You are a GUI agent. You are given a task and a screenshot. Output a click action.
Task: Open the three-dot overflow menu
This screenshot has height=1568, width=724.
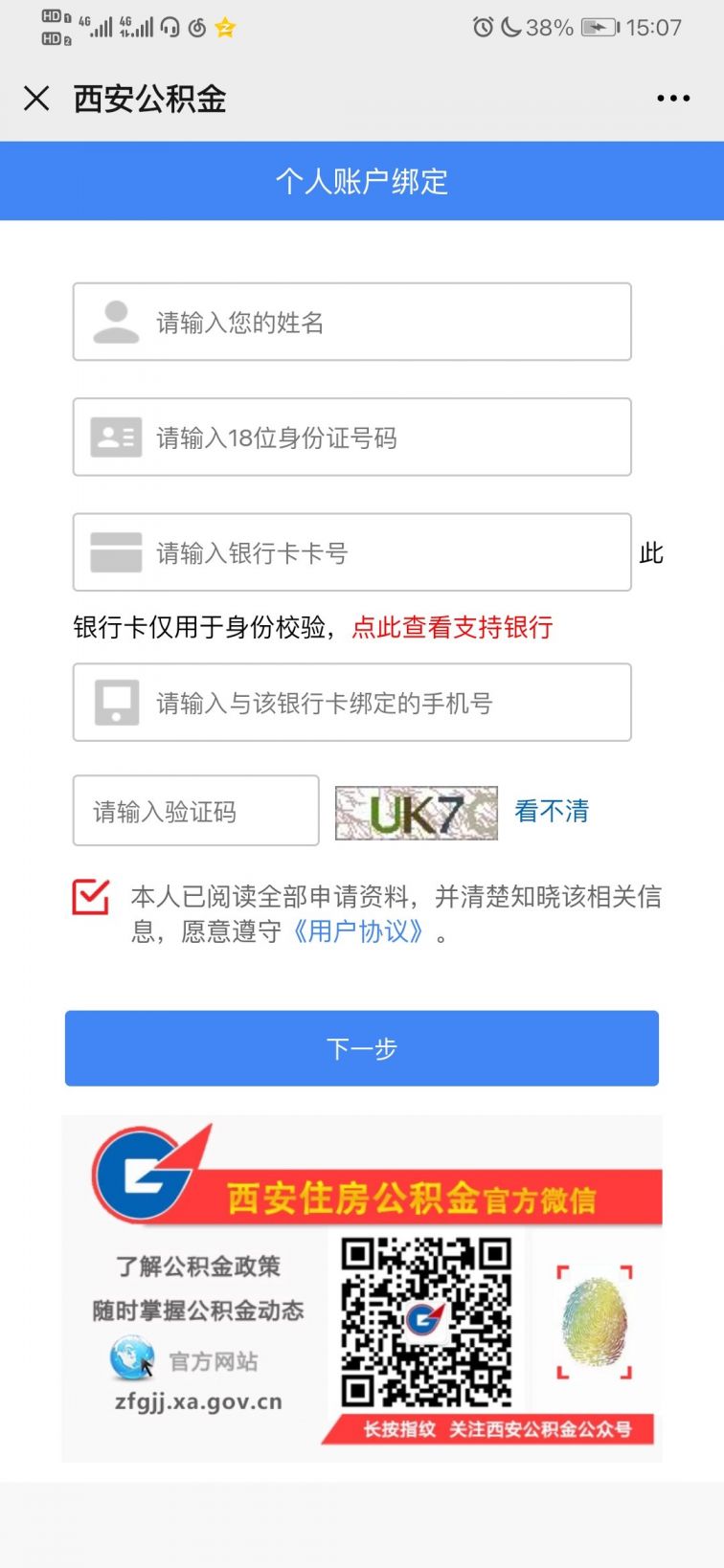pos(673,99)
